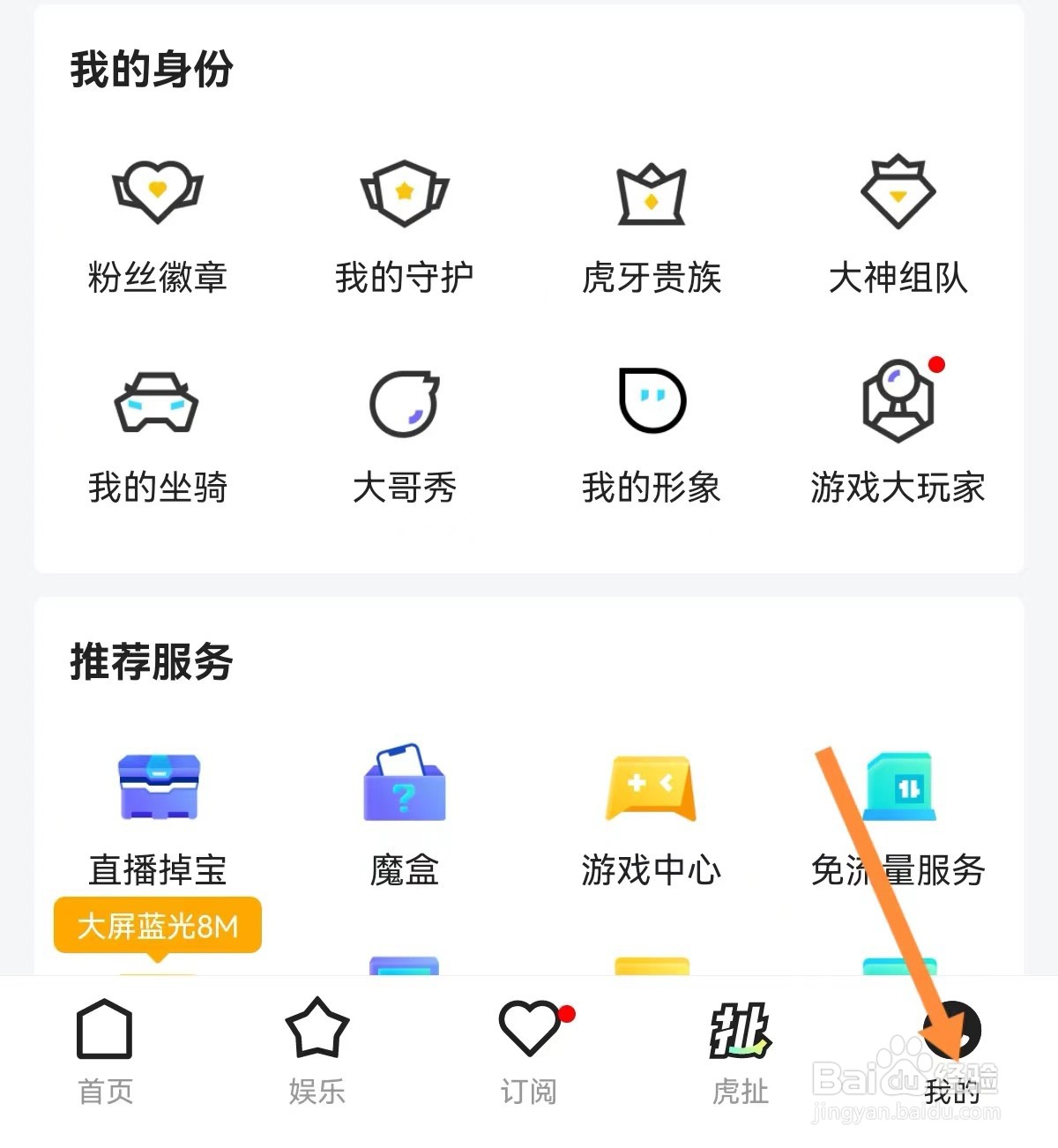Select the 我的 tab

[x=952, y=1051]
